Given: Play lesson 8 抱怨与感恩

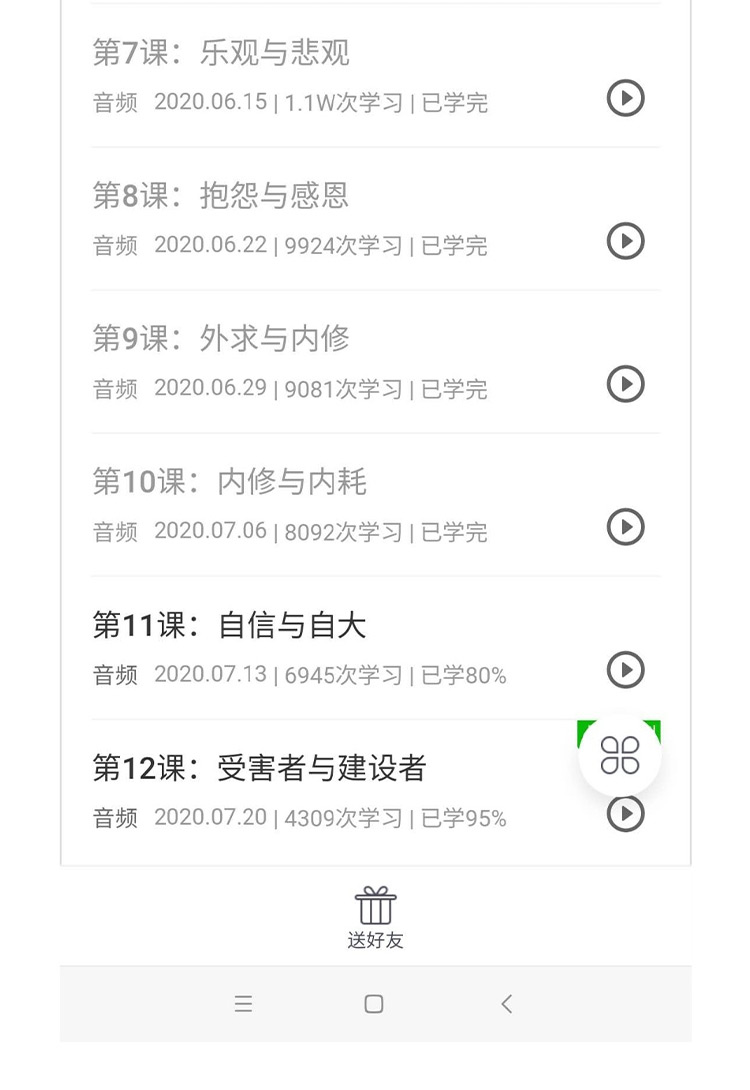Looking at the screenshot, I should [626, 241].
